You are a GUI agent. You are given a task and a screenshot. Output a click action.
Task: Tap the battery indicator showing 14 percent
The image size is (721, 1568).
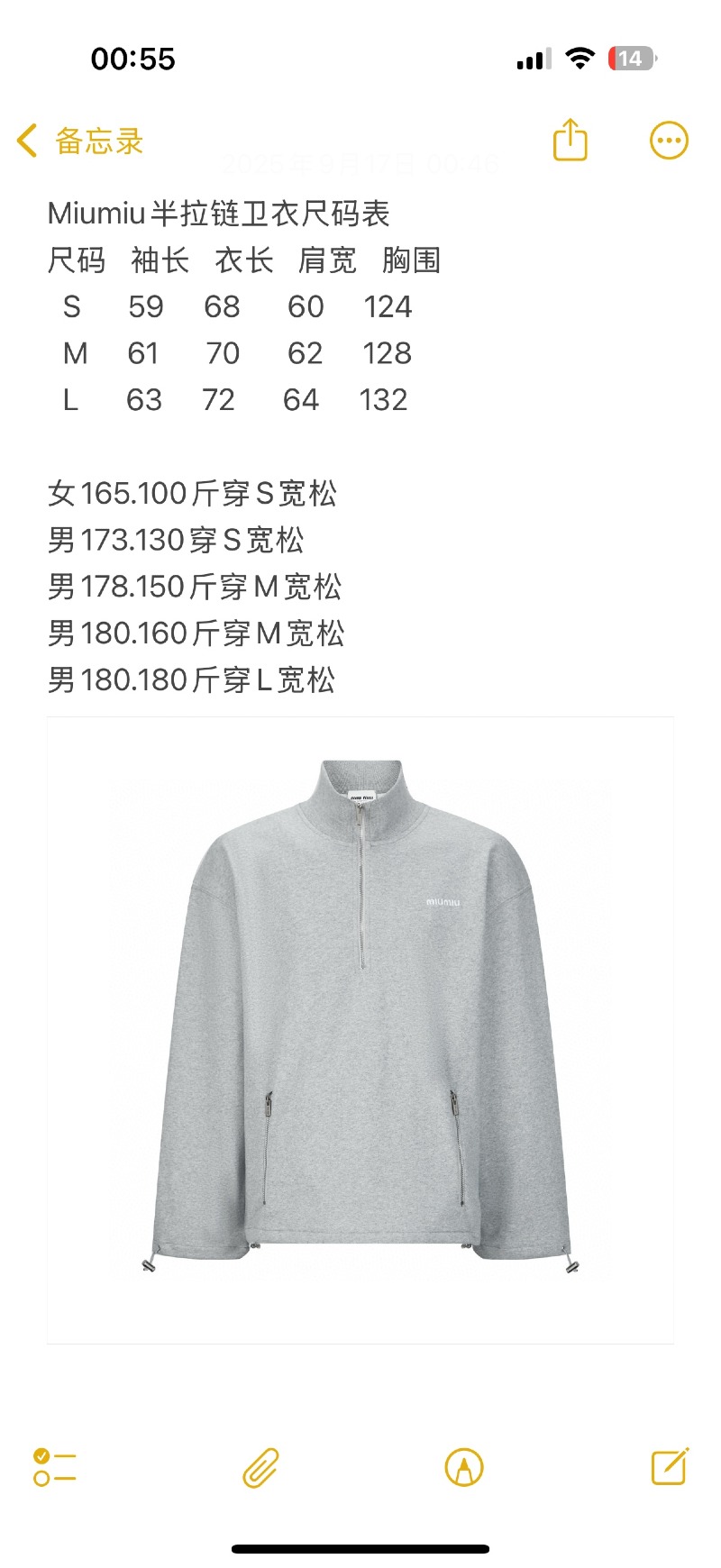pos(631,58)
